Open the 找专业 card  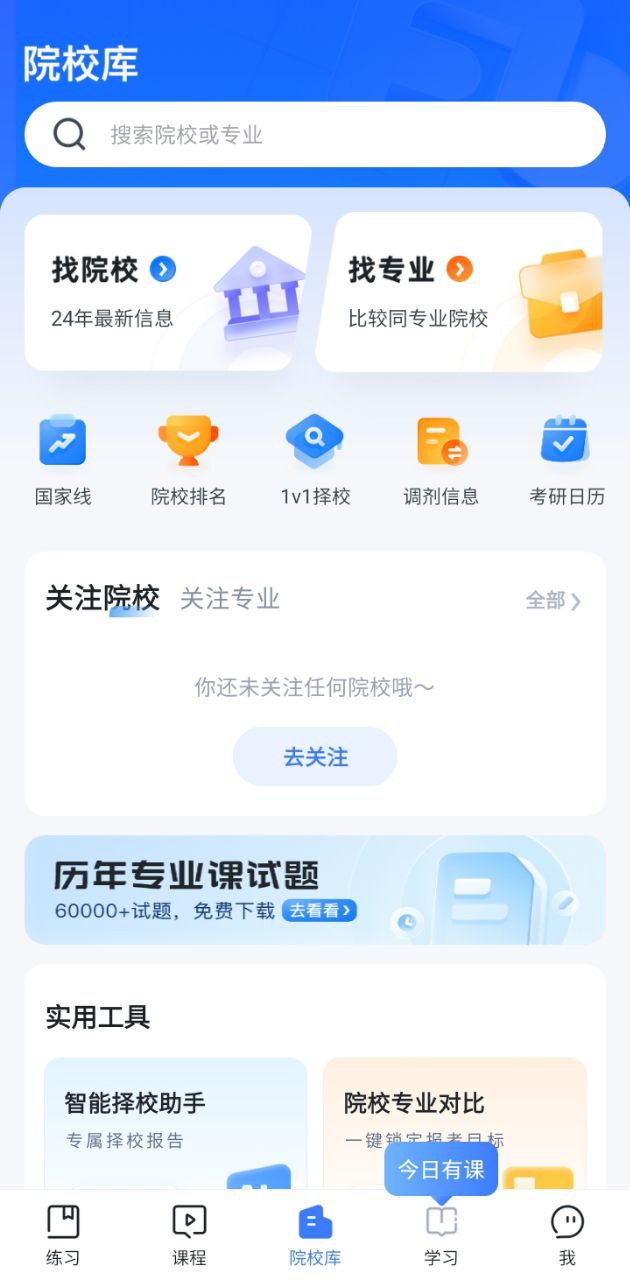tap(460, 292)
